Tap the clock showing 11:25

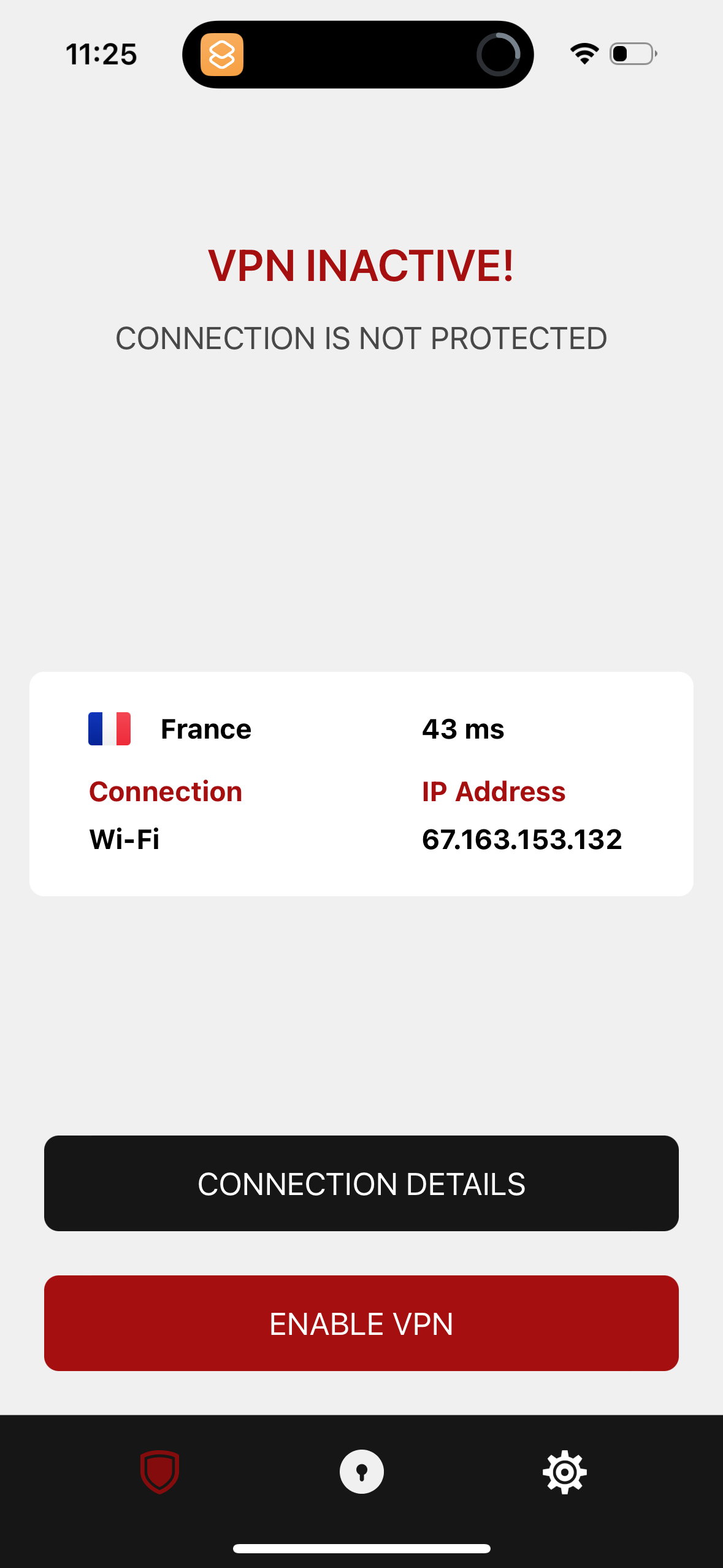tap(101, 54)
